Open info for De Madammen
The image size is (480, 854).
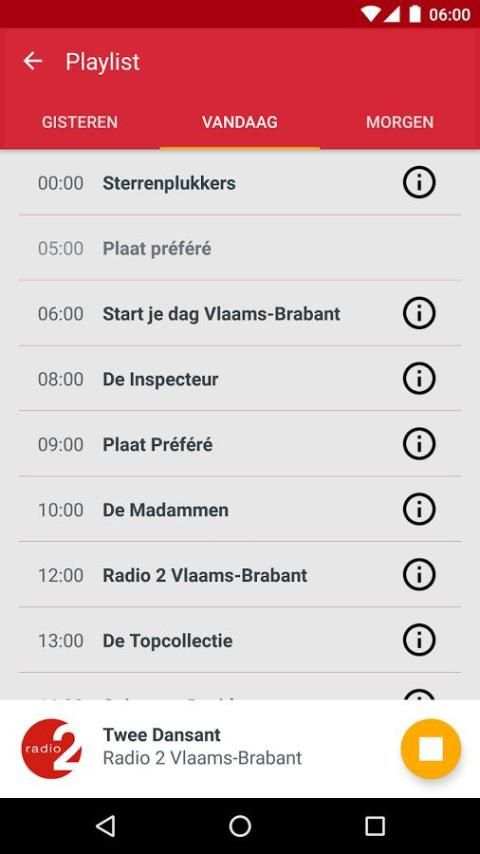pos(419,509)
